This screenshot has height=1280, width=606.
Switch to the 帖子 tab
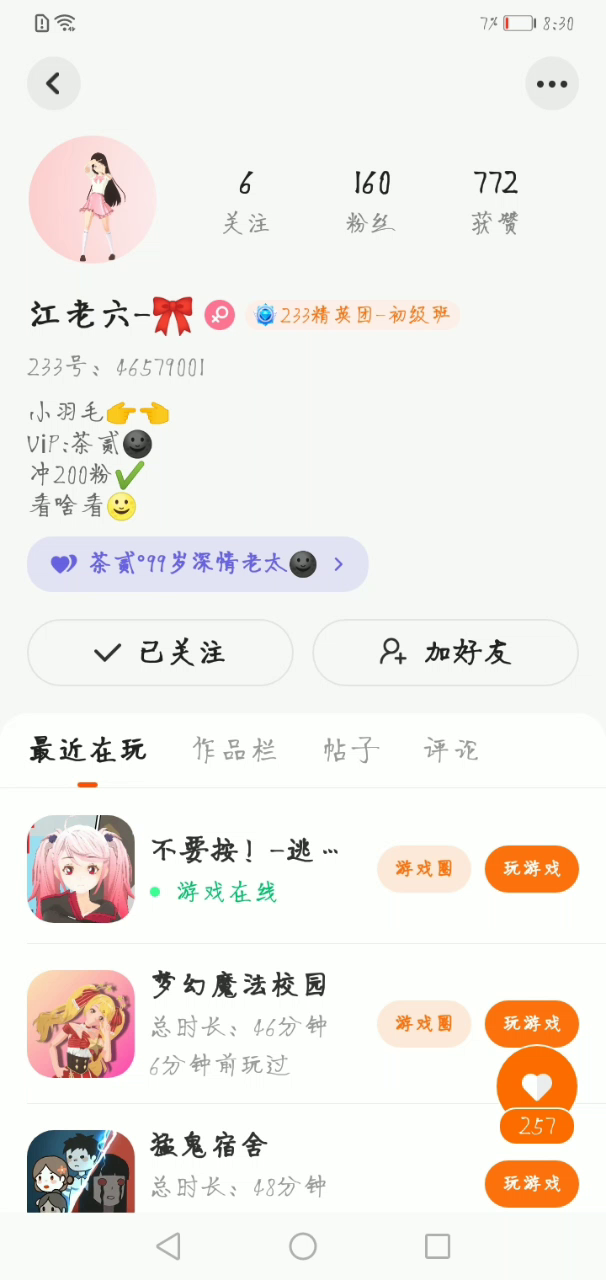click(351, 750)
